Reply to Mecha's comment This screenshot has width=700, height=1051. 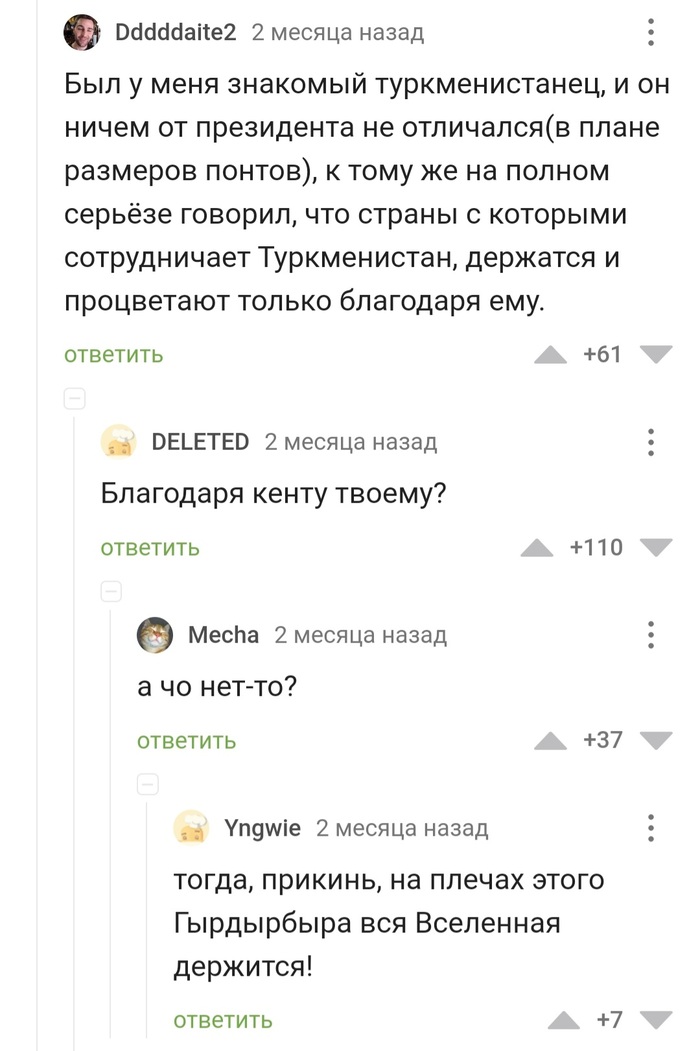coord(187,741)
